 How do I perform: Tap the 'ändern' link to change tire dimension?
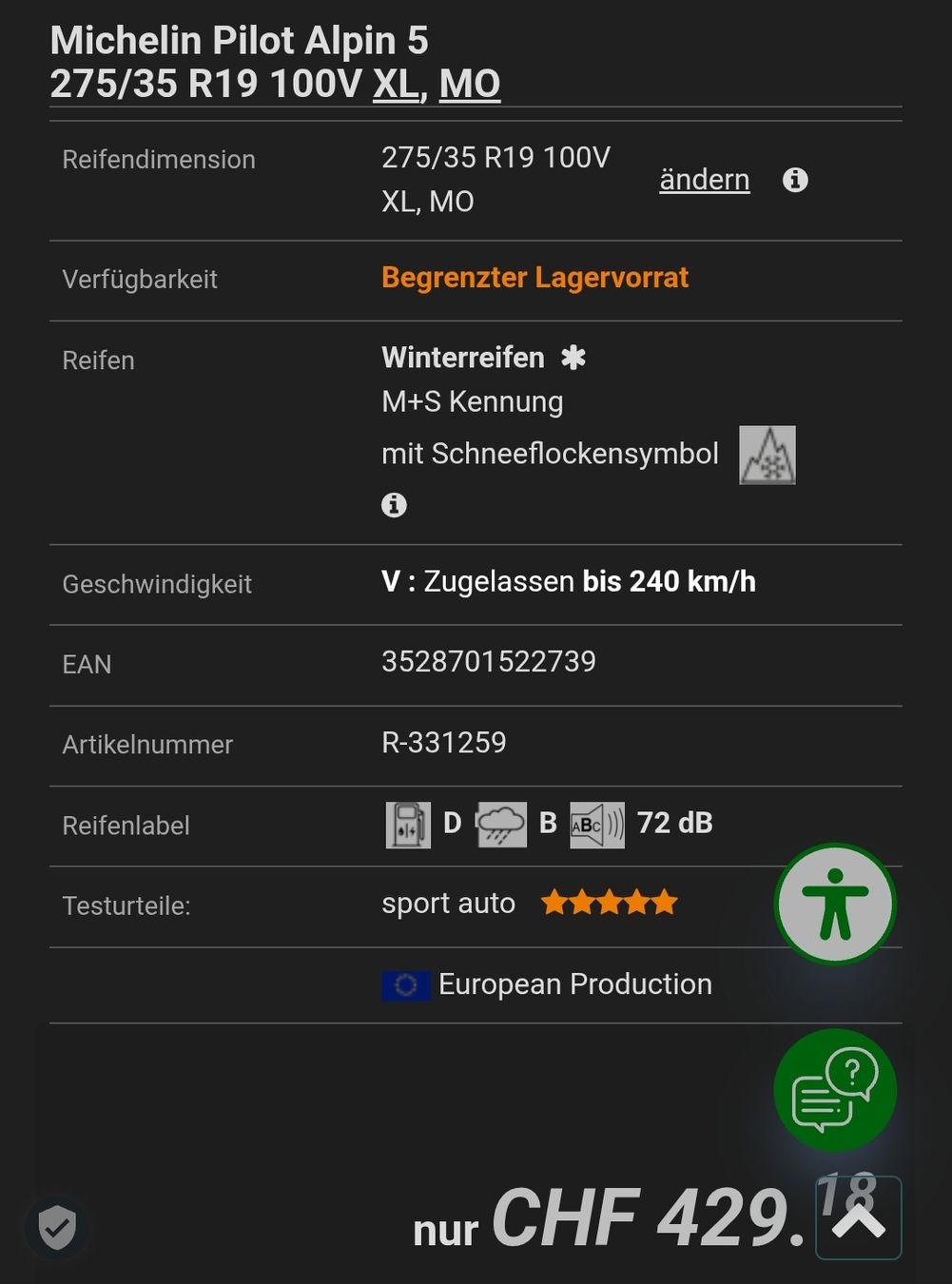[704, 180]
